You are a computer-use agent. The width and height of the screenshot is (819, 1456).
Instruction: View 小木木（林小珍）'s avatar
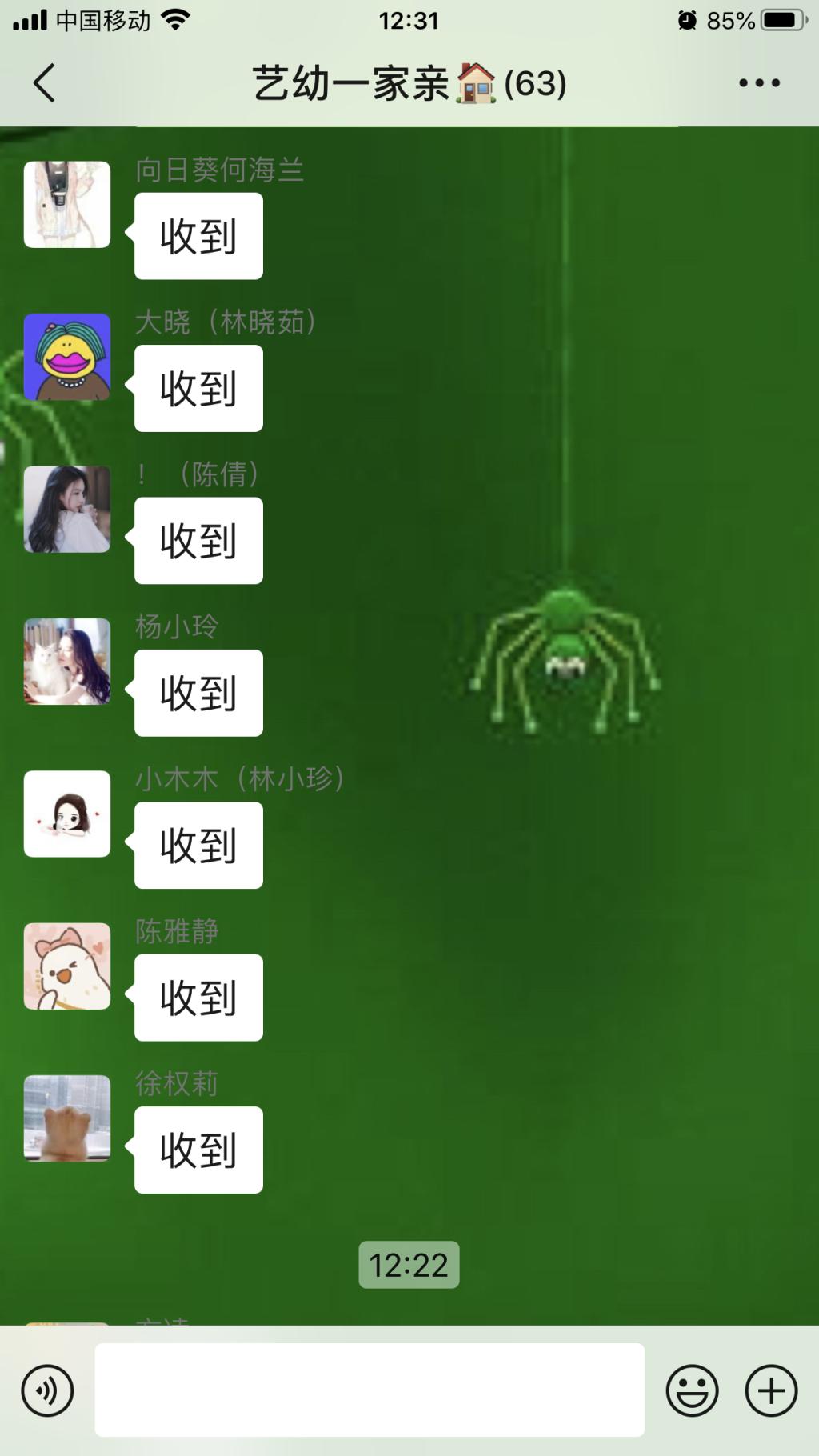[x=67, y=814]
